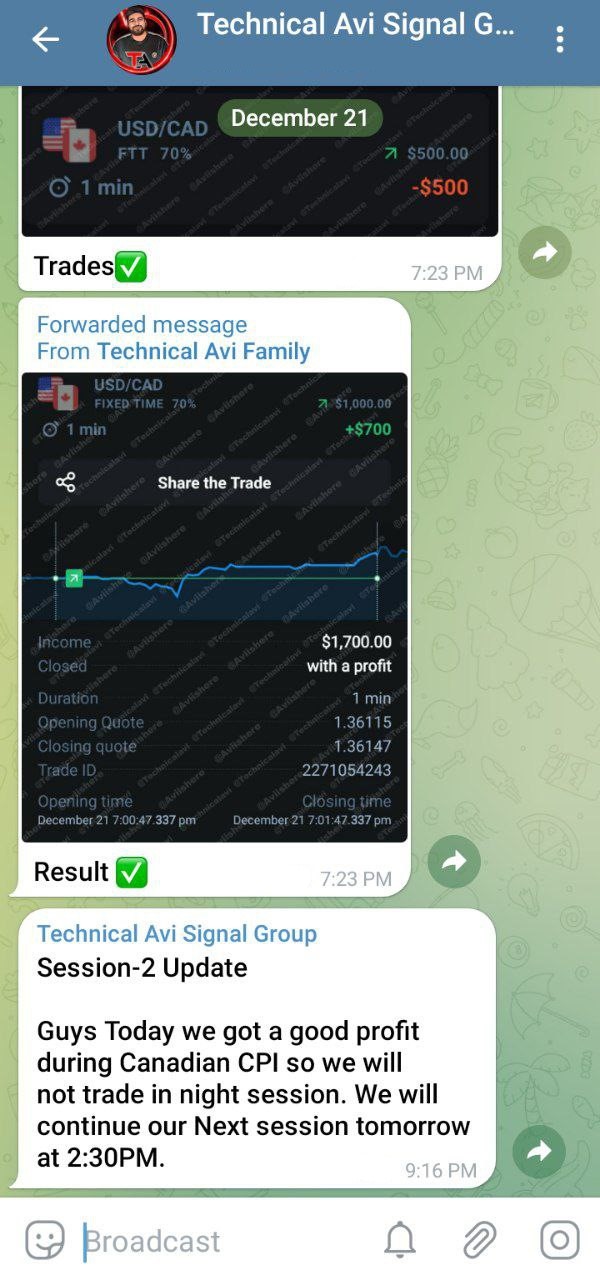Open the channel profile picture
This screenshot has width=600, height=1280.
pos(141,40)
